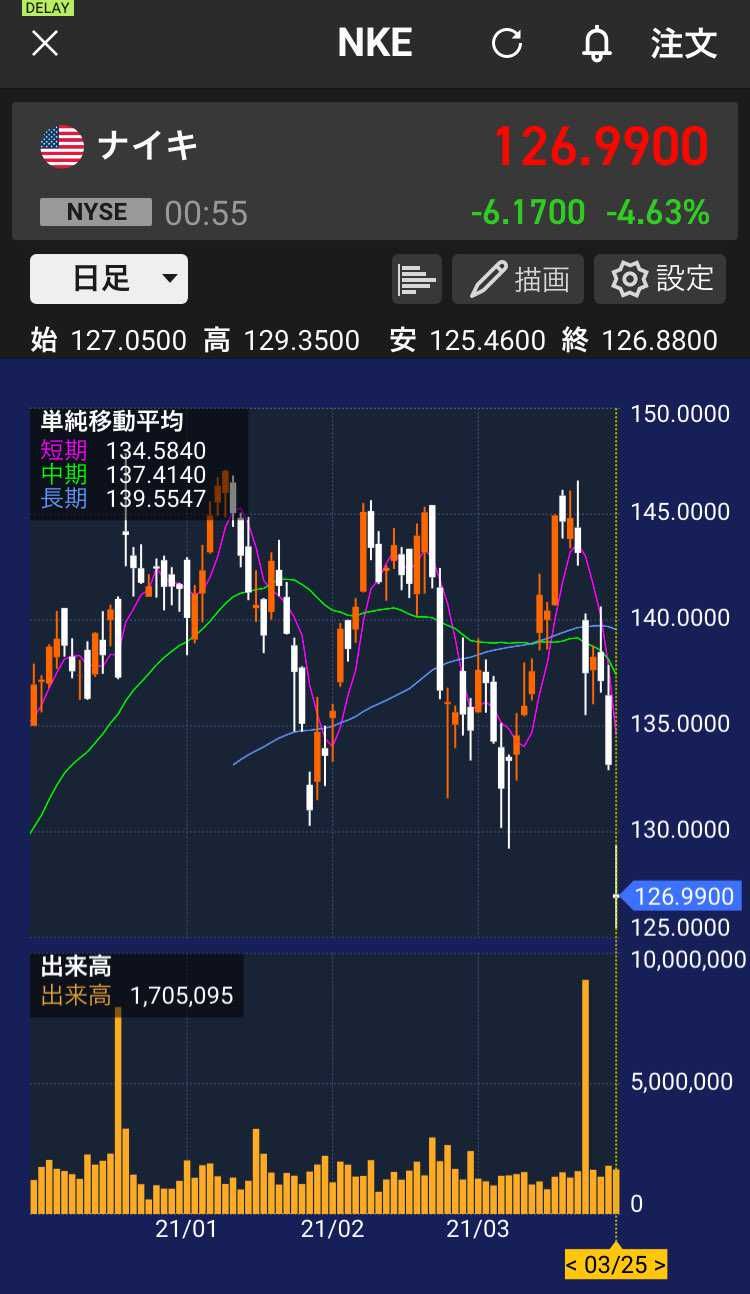The height and width of the screenshot is (1294, 750).
Task: Click the left arrow beside 03/25
Action: (x=573, y=1265)
